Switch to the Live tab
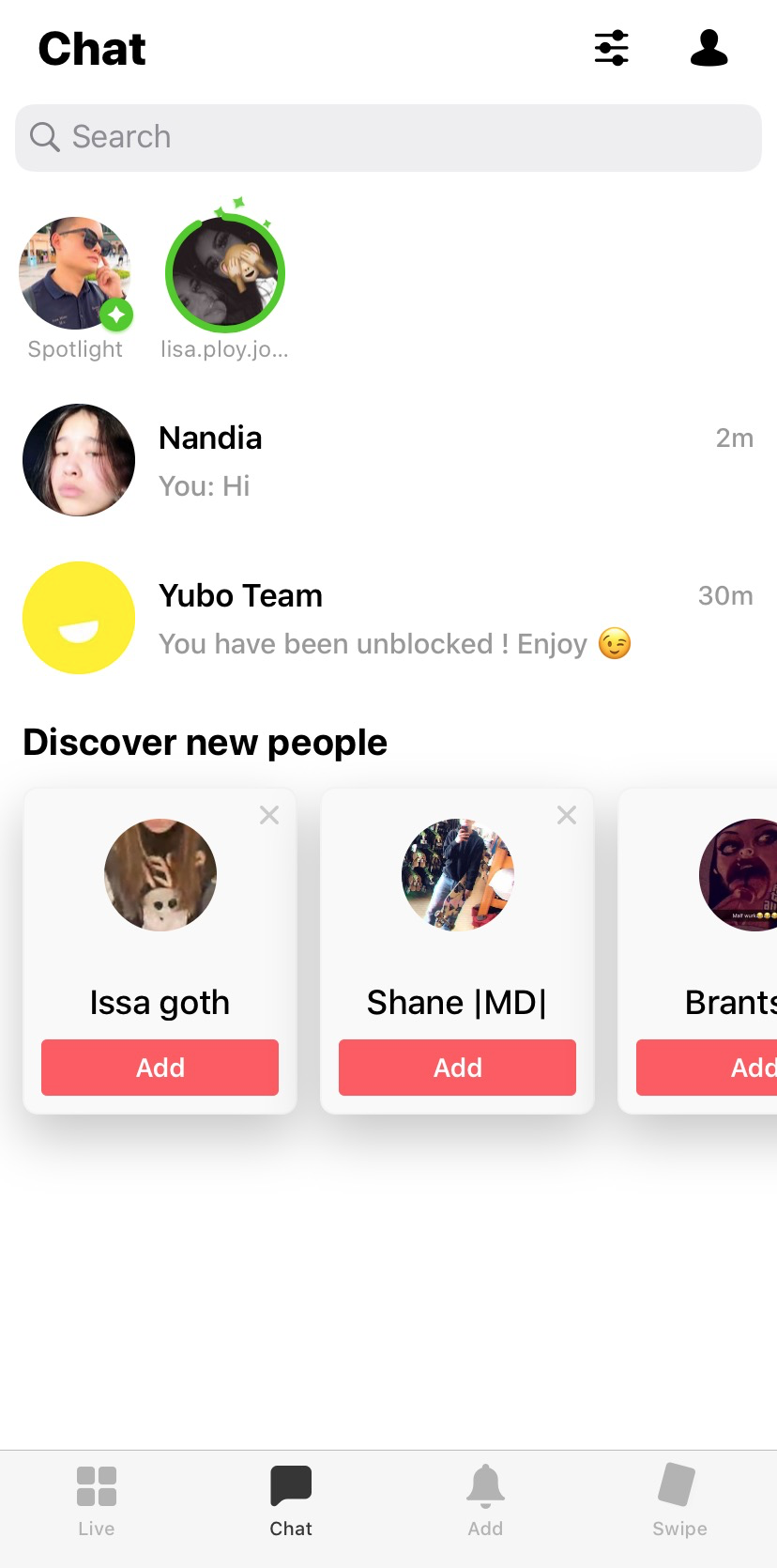This screenshot has height=1568, width=777. click(x=97, y=1501)
